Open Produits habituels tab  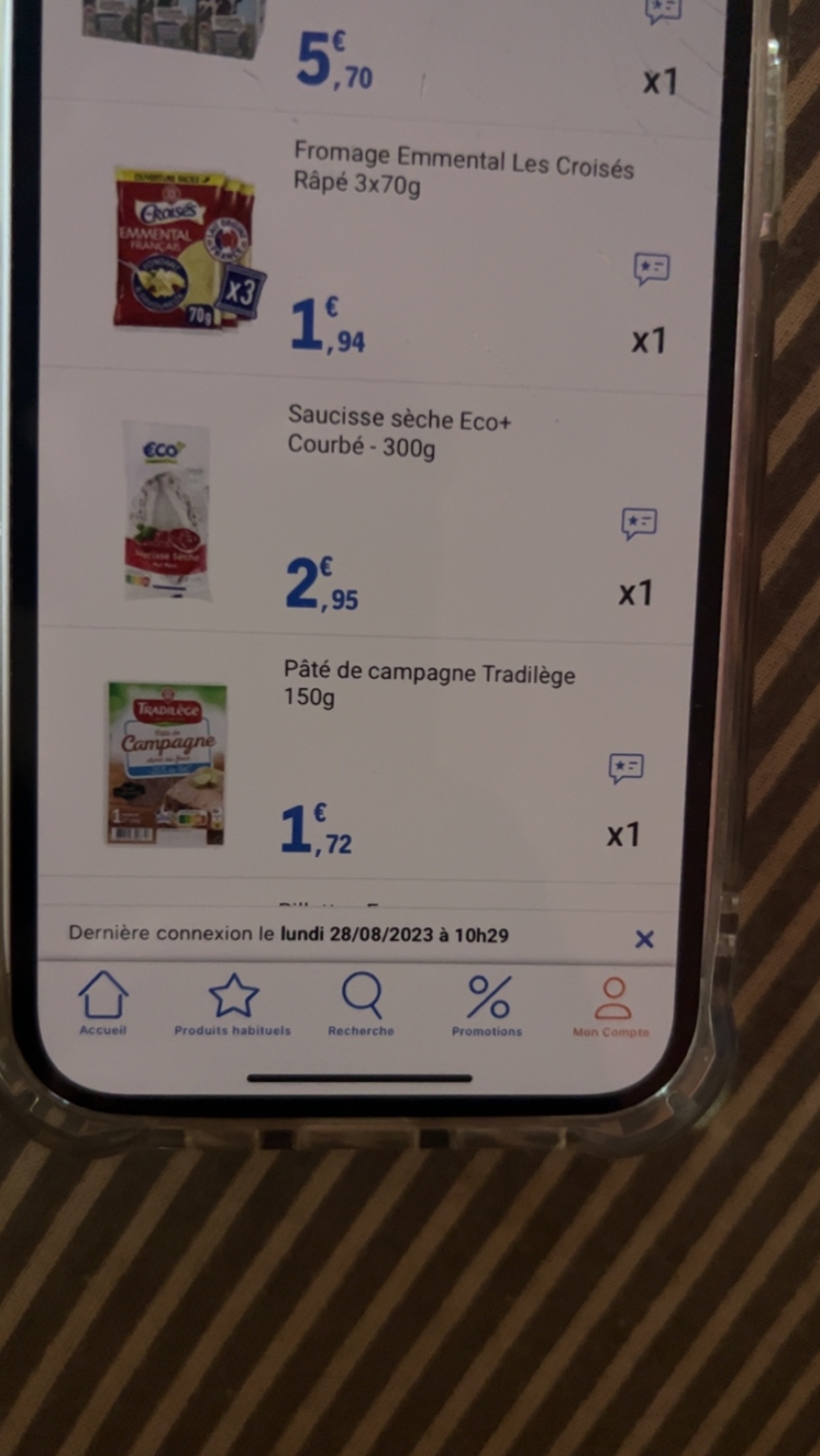233,1004
